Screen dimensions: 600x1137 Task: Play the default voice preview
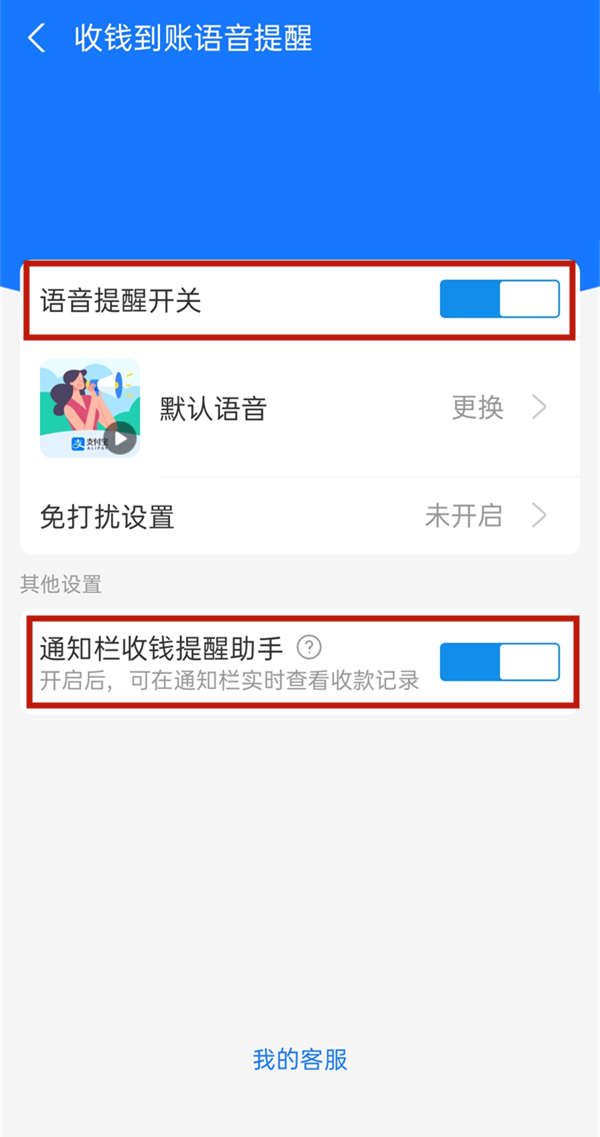pos(121,437)
